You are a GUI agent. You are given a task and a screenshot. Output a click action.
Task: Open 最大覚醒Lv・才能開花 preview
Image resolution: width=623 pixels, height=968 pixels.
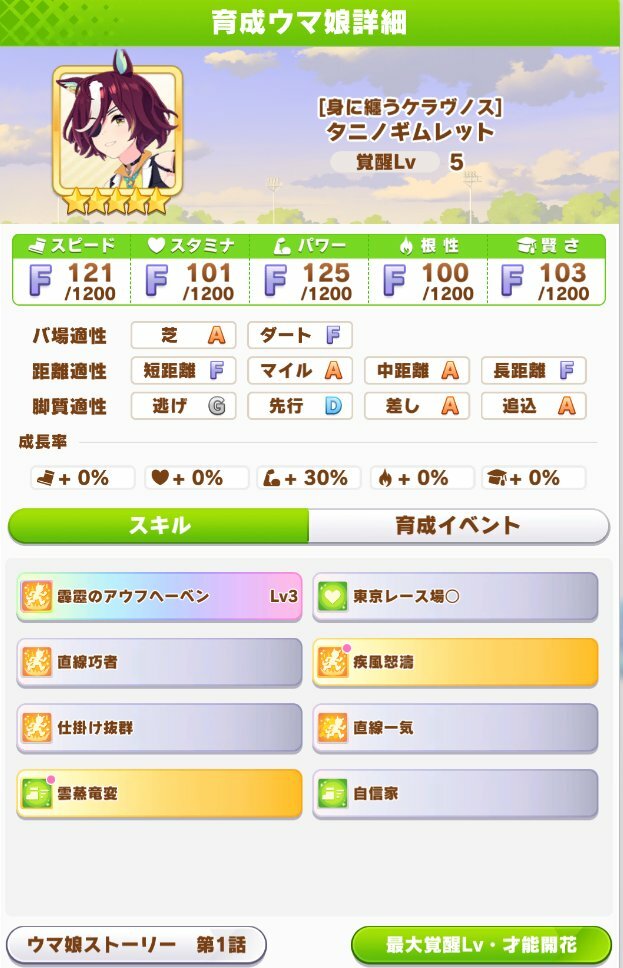[x=480, y=945]
